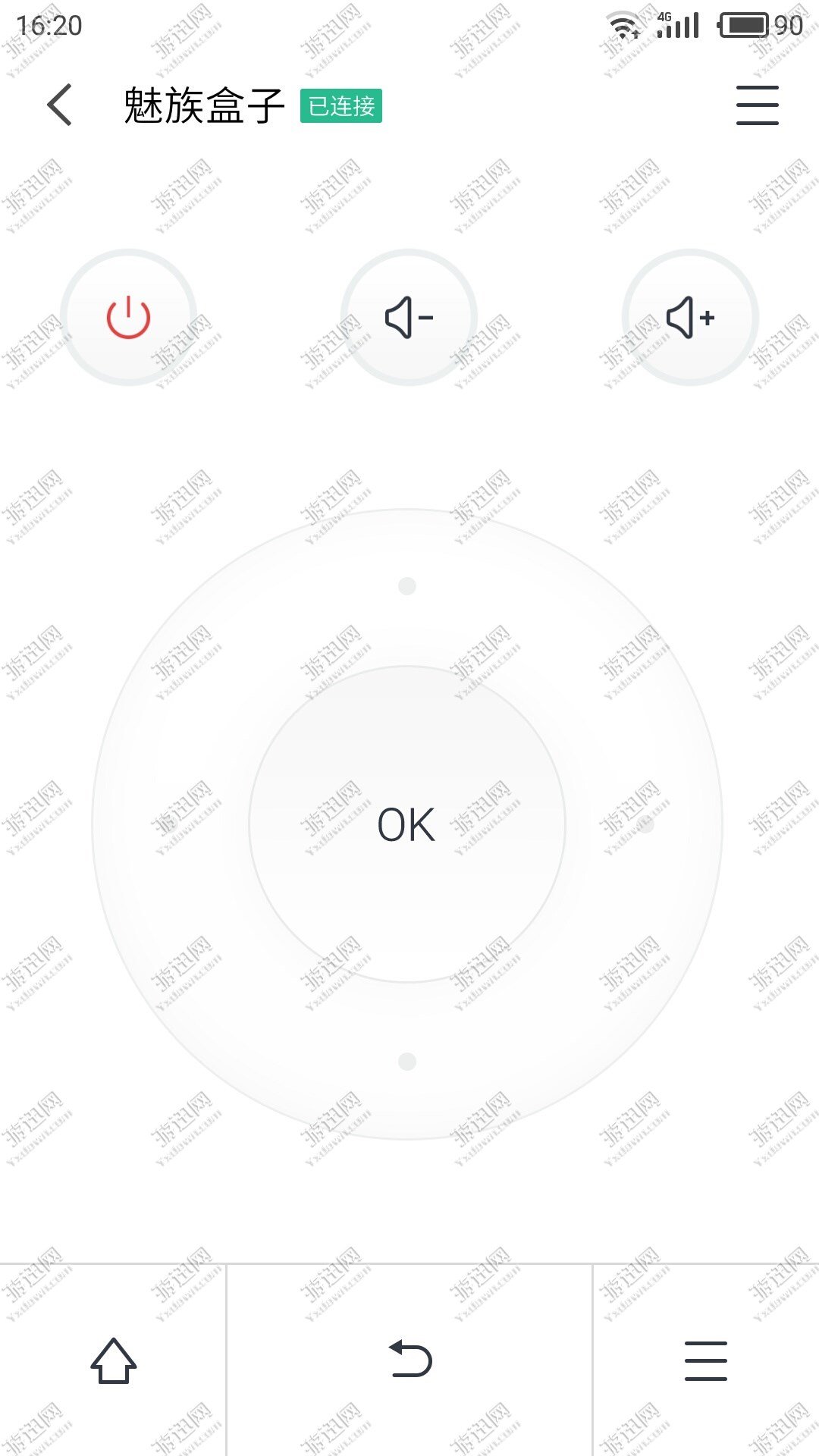The image size is (819, 1456).
Task: Tap the return arrow in the bottom bar
Action: pos(410,1359)
